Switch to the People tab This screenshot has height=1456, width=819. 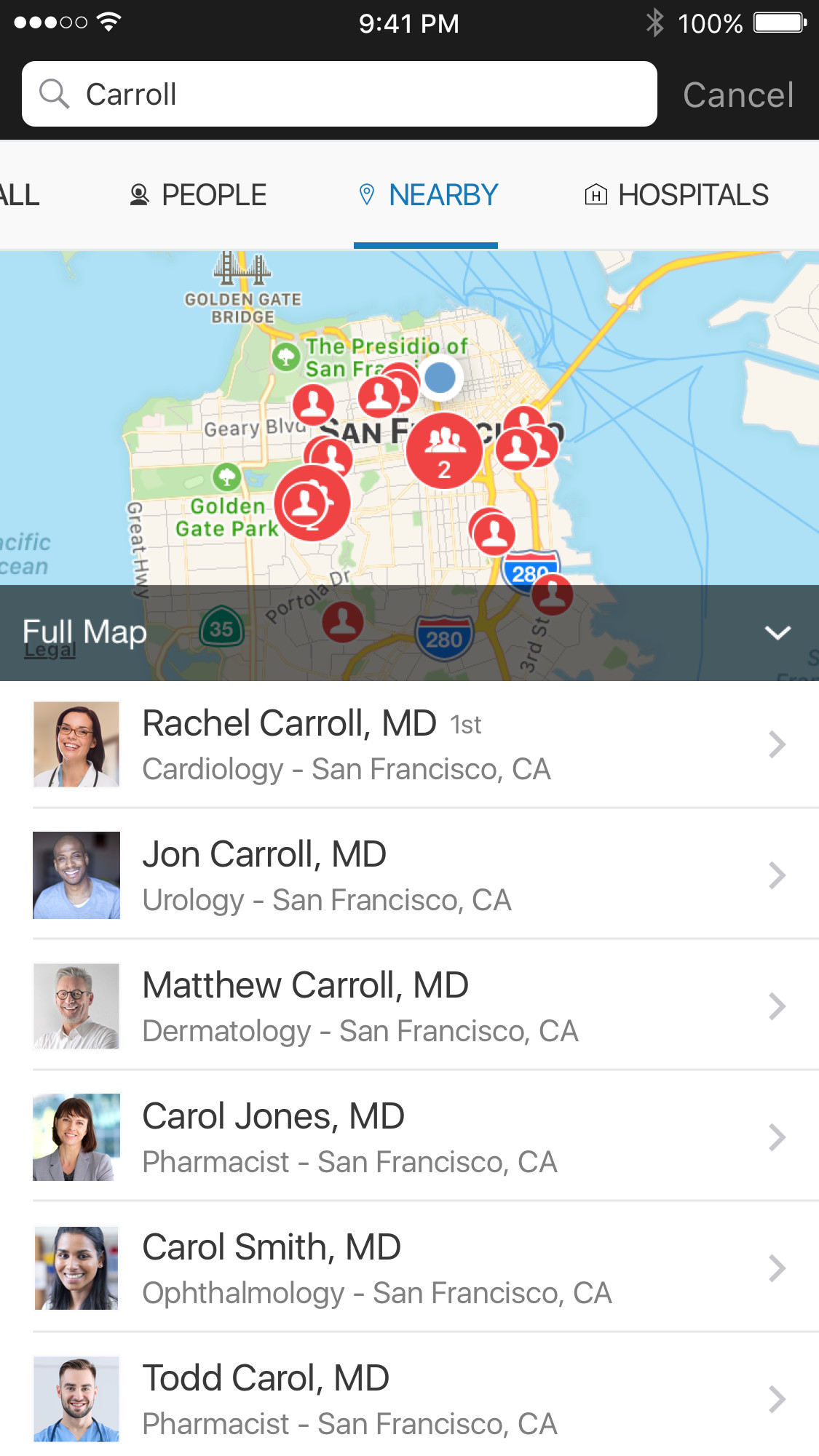[198, 195]
